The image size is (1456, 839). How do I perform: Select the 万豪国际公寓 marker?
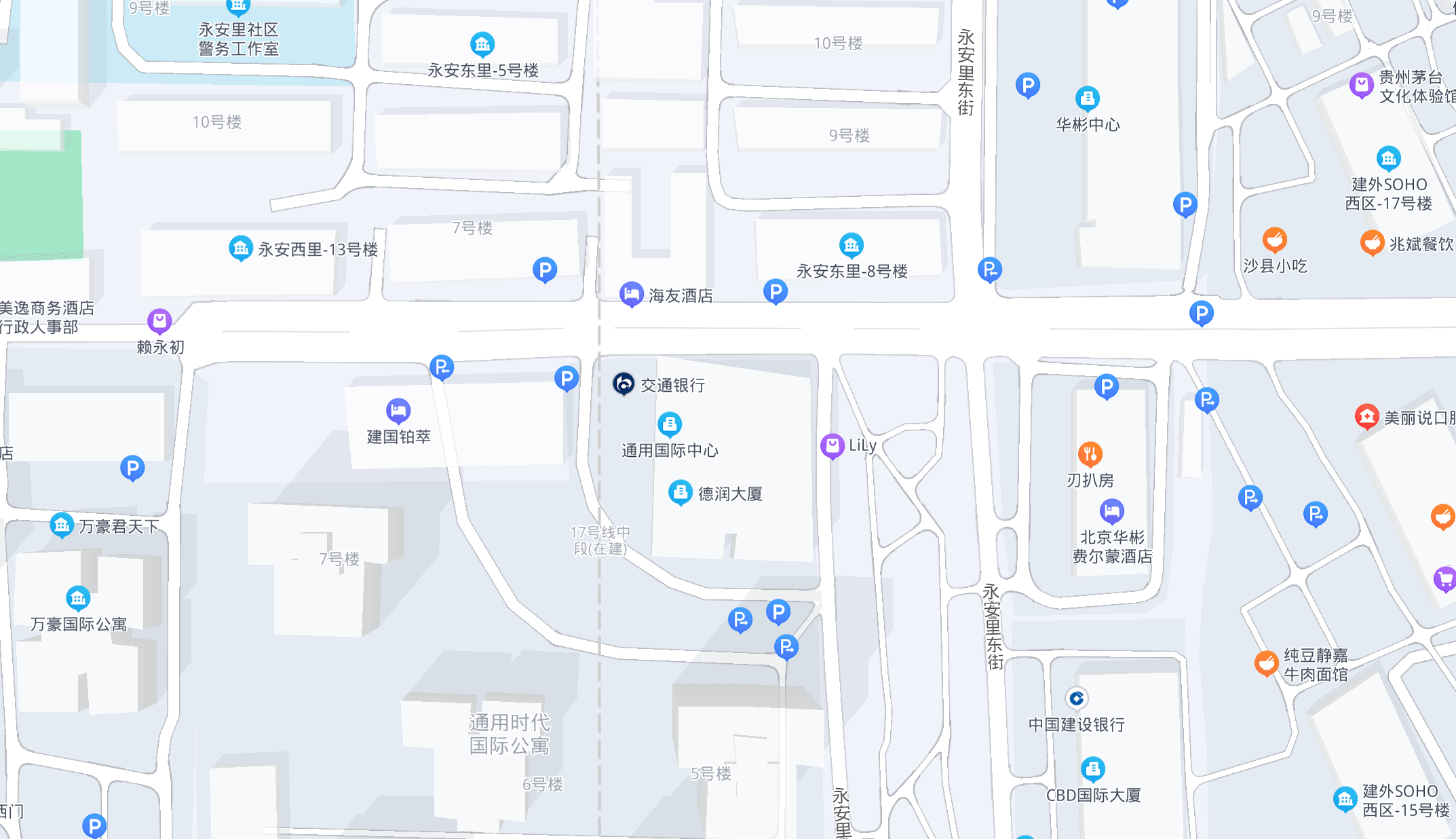point(78,598)
